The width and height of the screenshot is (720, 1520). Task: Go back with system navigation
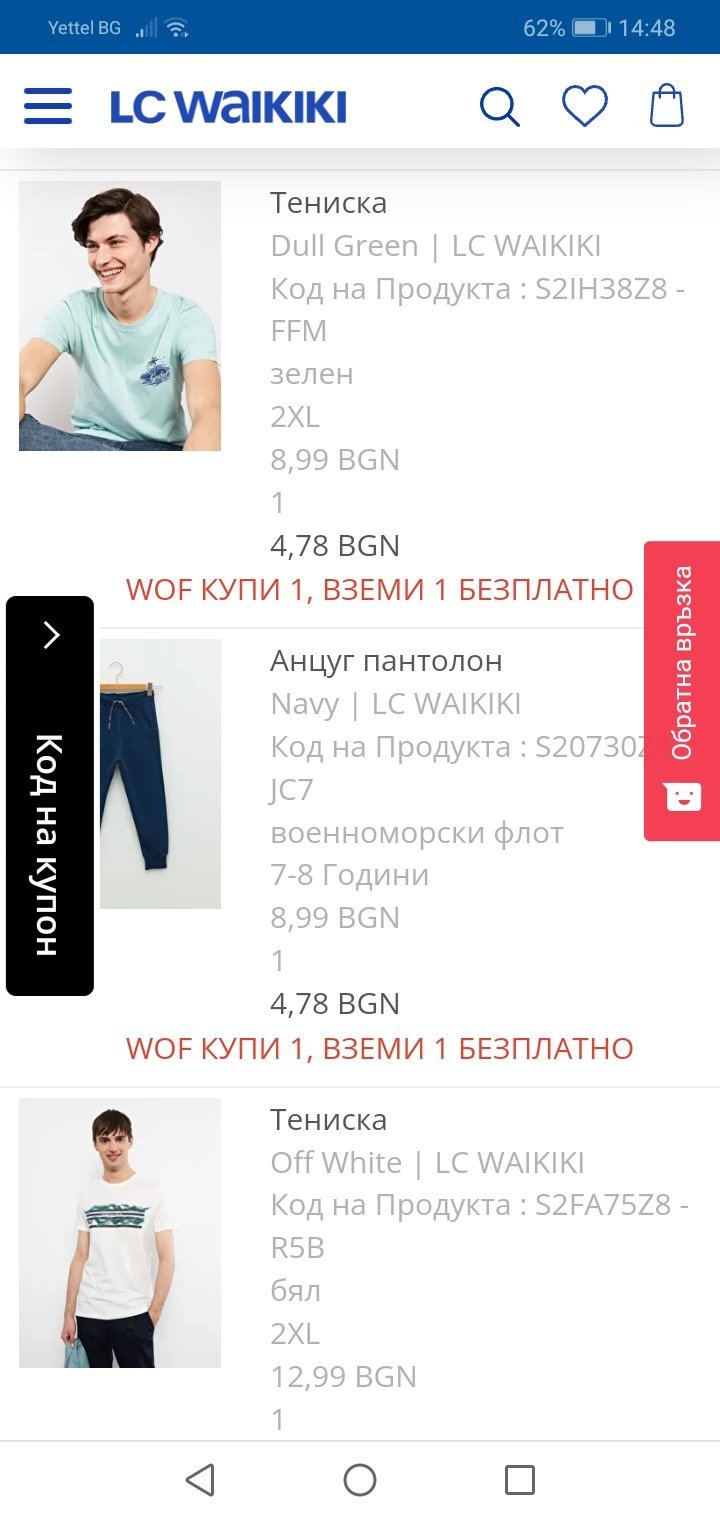[200, 1480]
